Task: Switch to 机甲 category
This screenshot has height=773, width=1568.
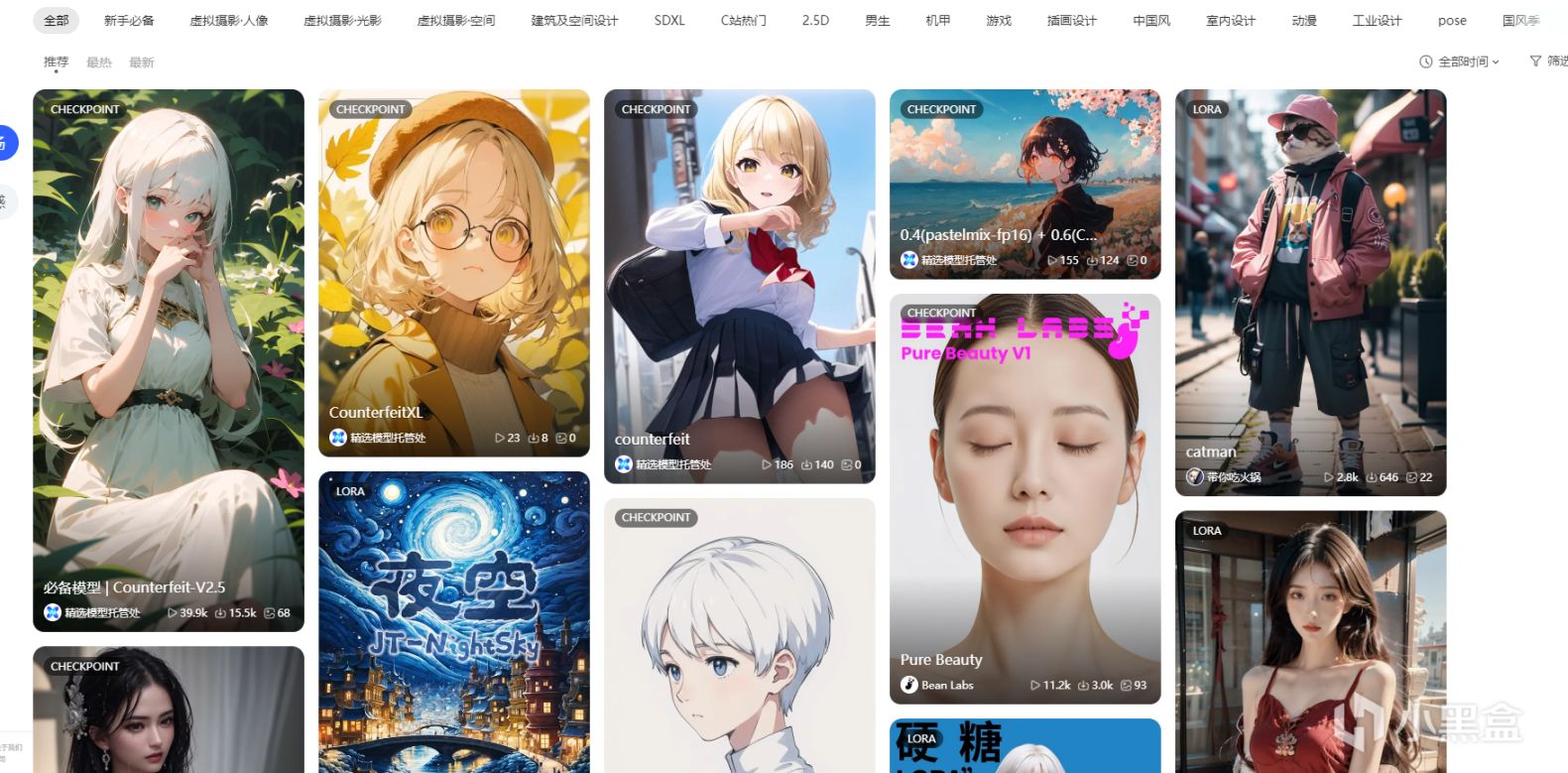Action: point(937,20)
